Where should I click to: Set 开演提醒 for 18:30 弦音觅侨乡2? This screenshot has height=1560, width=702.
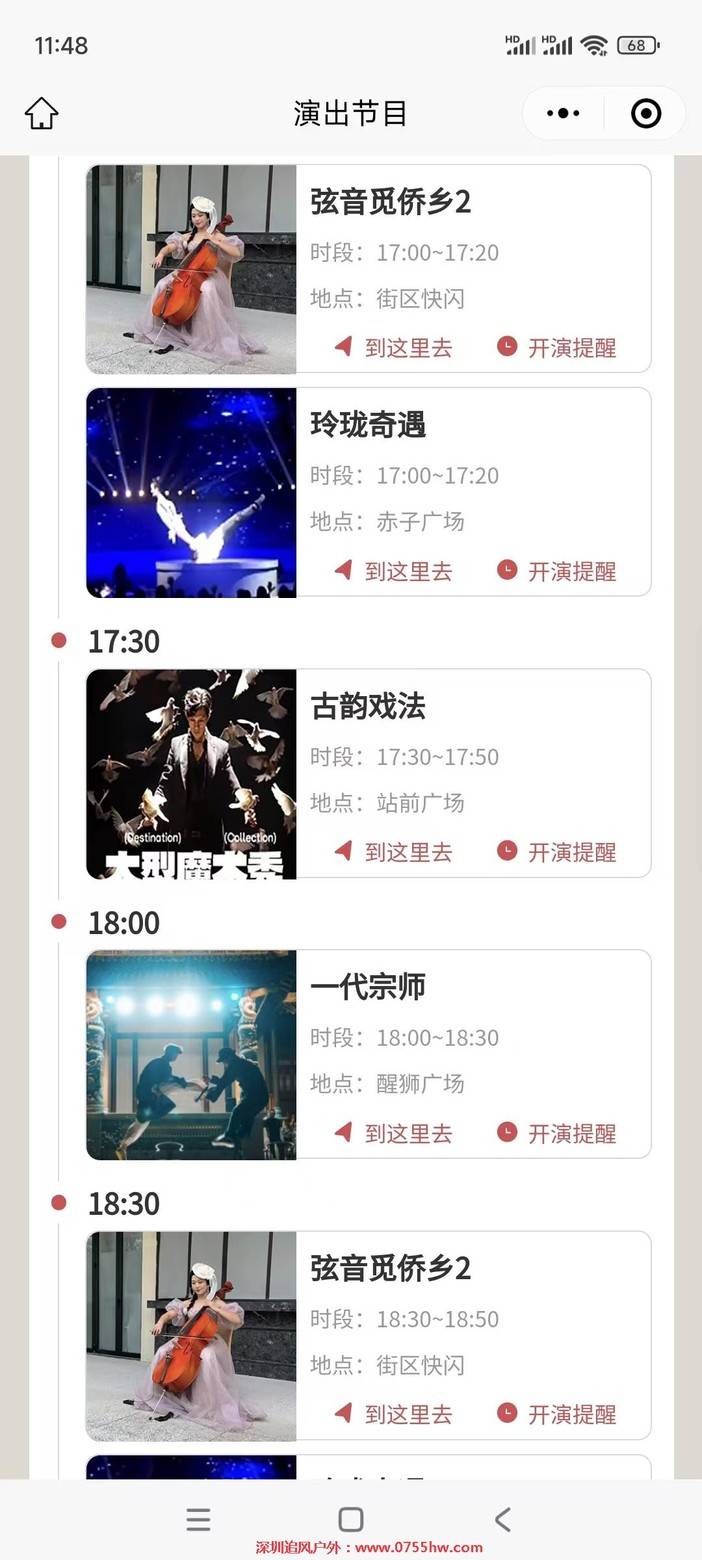tap(557, 1414)
